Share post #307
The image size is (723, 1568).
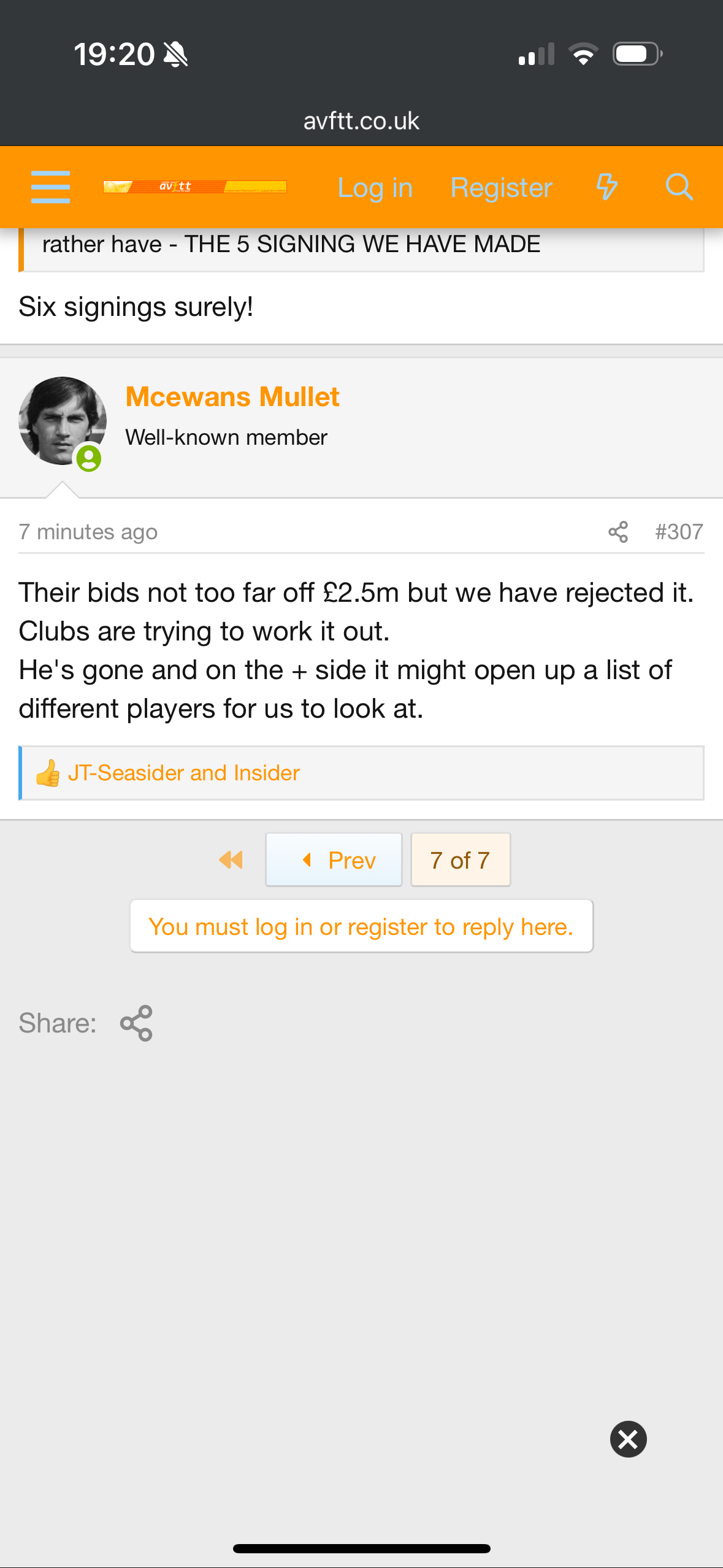coord(618,532)
